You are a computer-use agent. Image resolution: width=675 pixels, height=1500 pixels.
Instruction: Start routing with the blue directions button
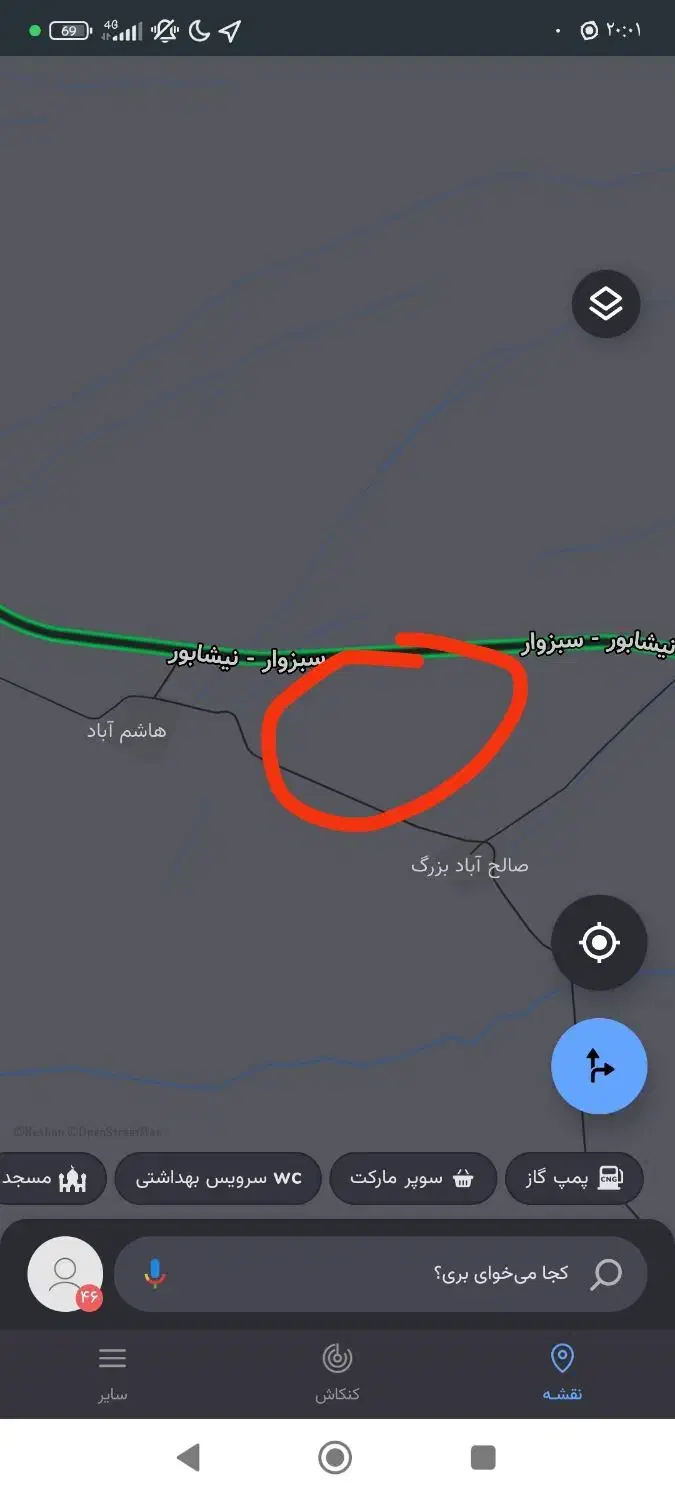(599, 1066)
